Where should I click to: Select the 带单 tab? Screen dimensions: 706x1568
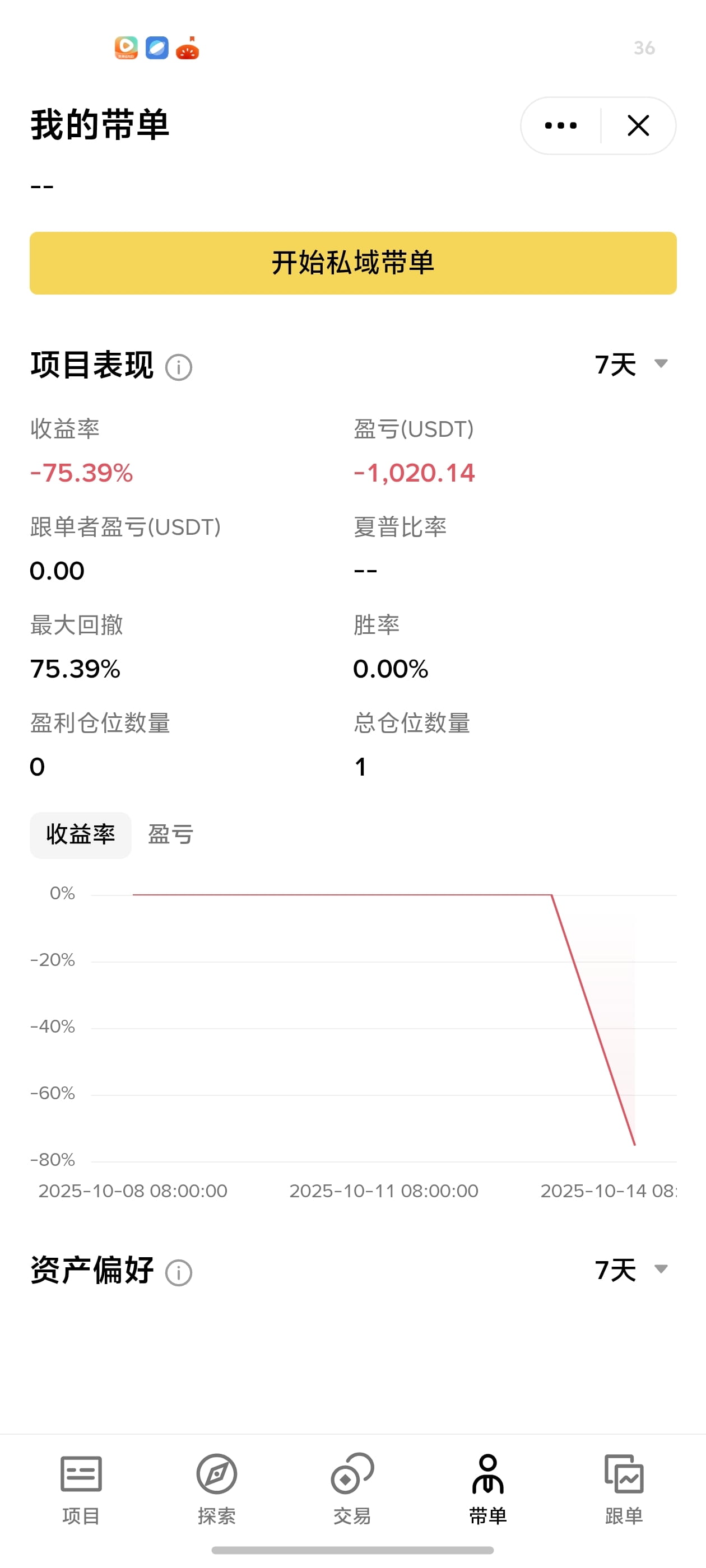[488, 1489]
